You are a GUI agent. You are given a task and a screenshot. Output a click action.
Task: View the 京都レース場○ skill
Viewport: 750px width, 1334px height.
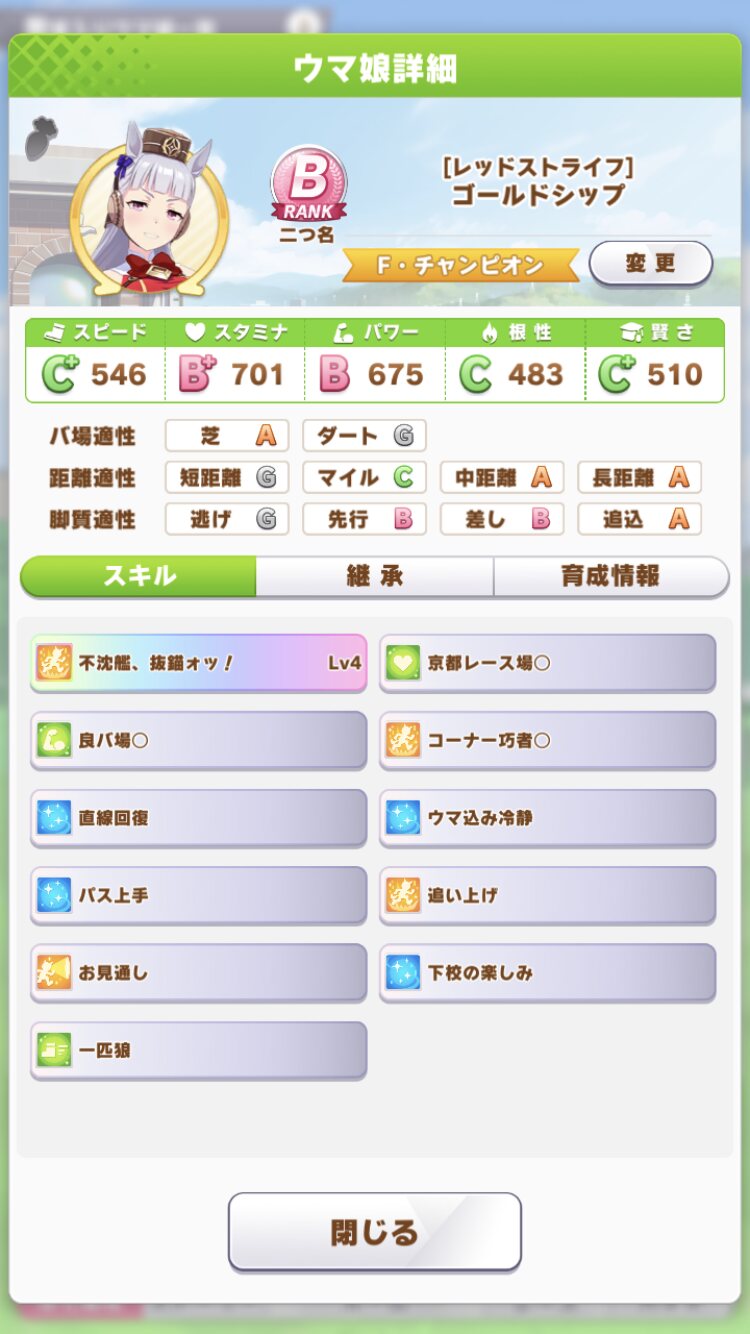pos(547,662)
